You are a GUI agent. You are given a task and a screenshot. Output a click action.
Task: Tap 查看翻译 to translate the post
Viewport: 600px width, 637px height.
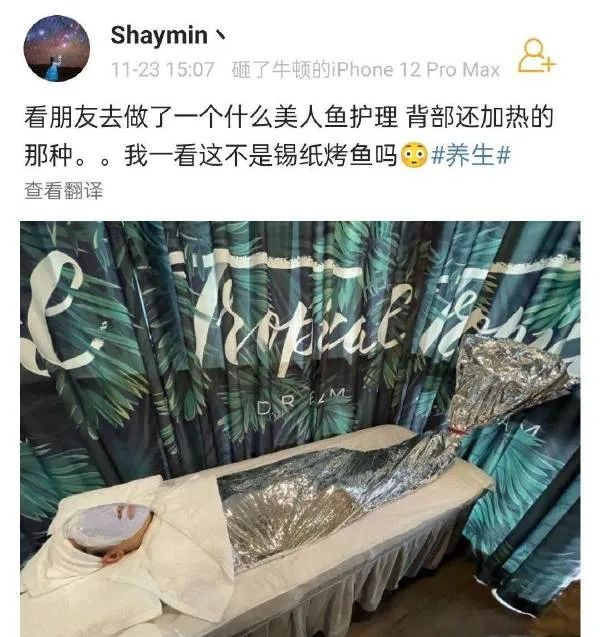[x=63, y=191]
